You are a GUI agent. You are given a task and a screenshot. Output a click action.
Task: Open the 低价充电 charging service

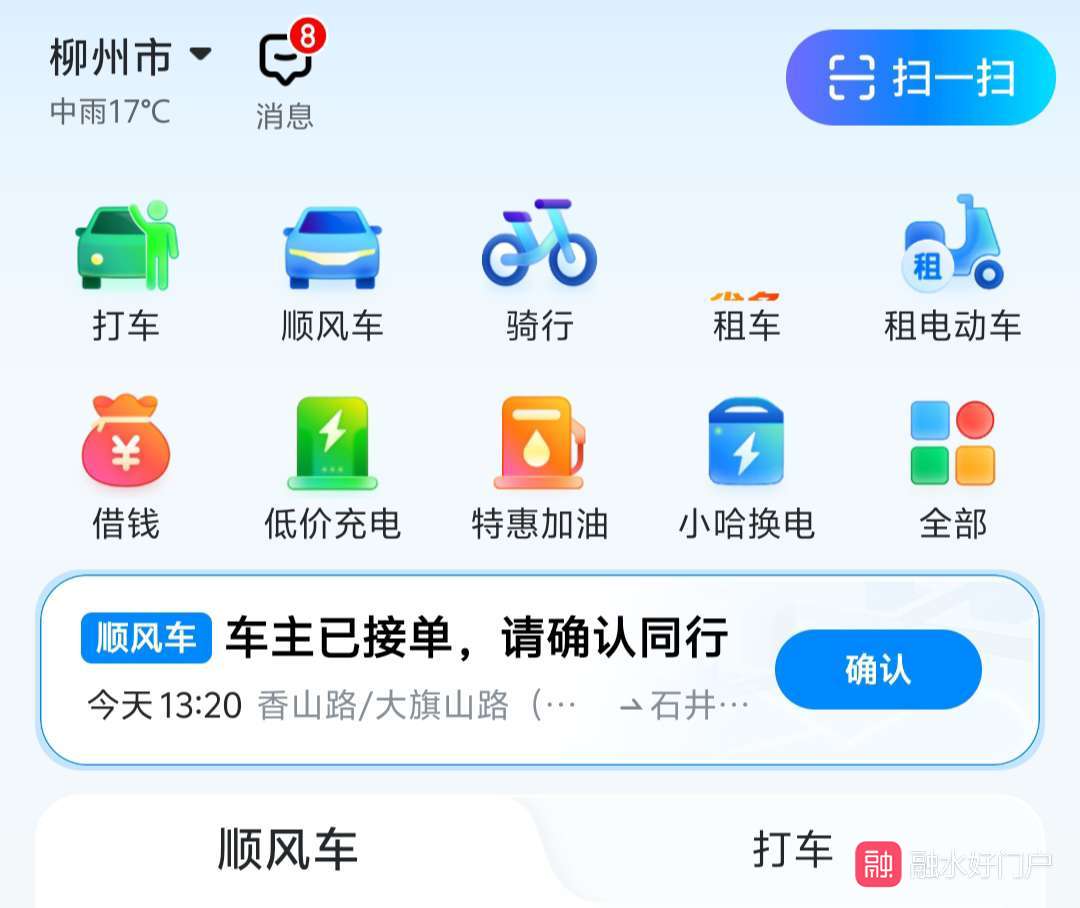332,466
